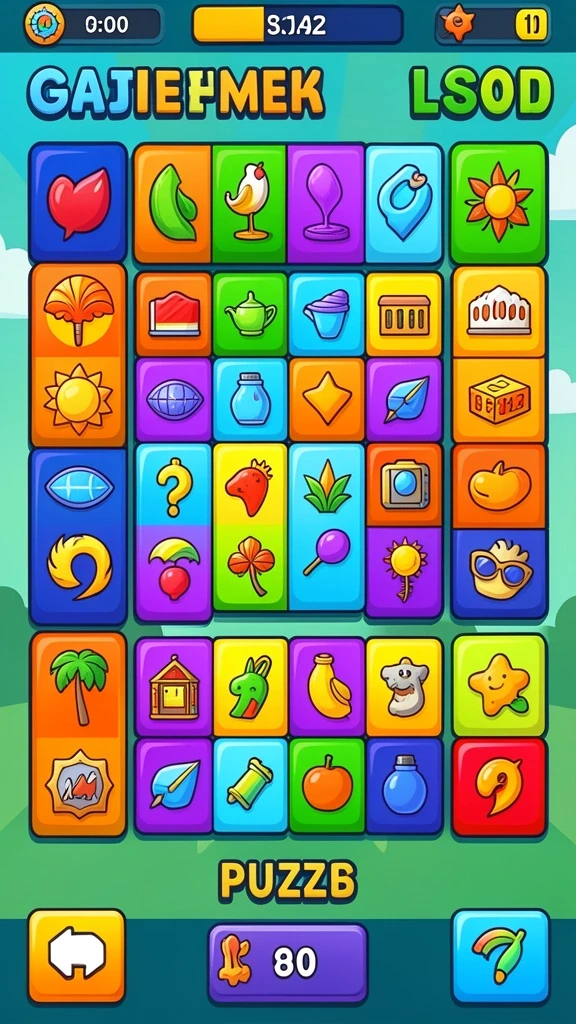The height and width of the screenshot is (1024, 576).
Task: Select the little house tile
Action: [174, 686]
